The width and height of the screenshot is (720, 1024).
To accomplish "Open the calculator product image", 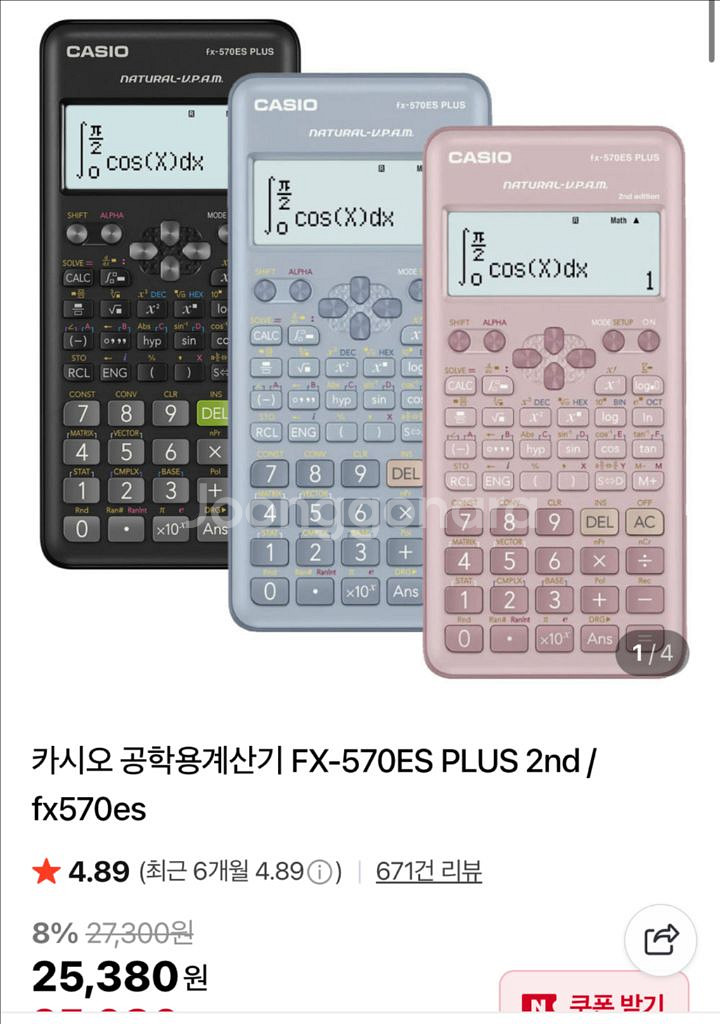I will (x=360, y=350).
